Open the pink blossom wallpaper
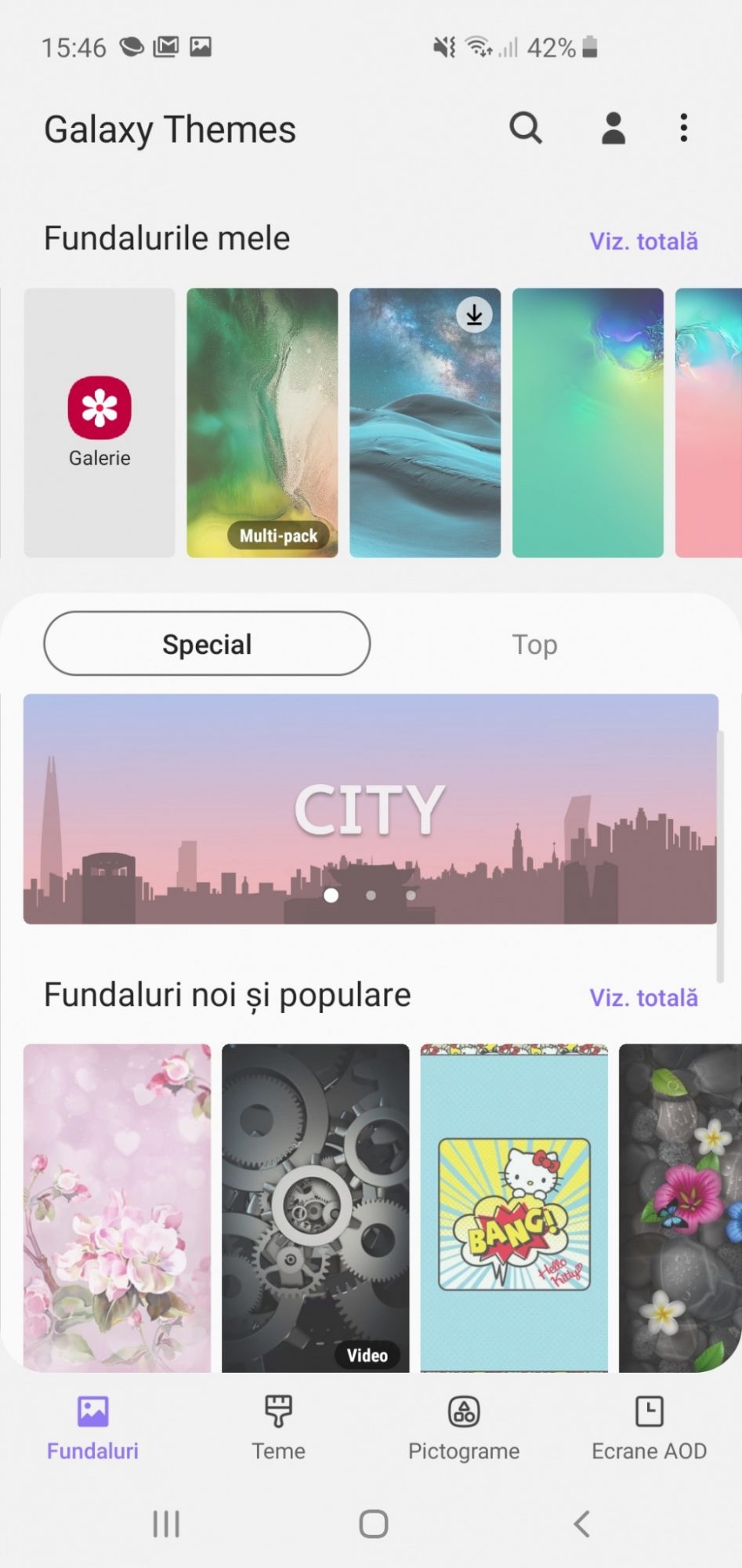This screenshot has width=742, height=1568. [x=118, y=1207]
